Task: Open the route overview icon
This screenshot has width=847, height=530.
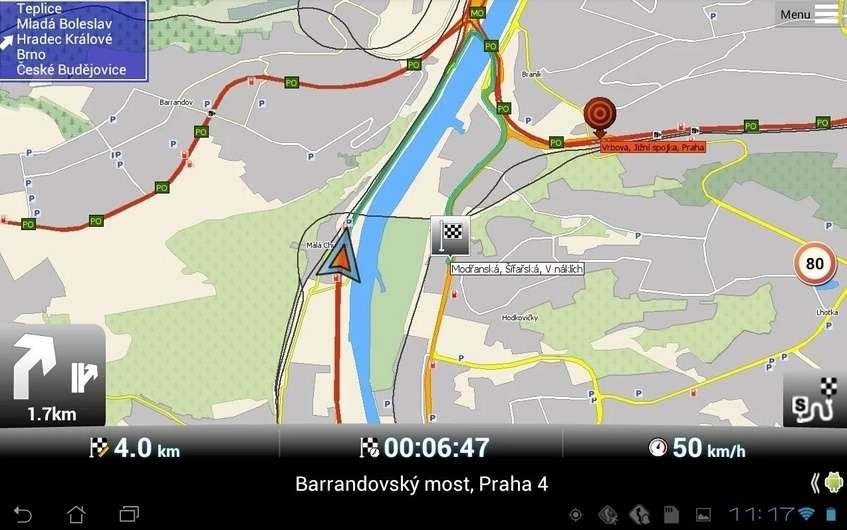Action: pyautogui.click(x=814, y=400)
